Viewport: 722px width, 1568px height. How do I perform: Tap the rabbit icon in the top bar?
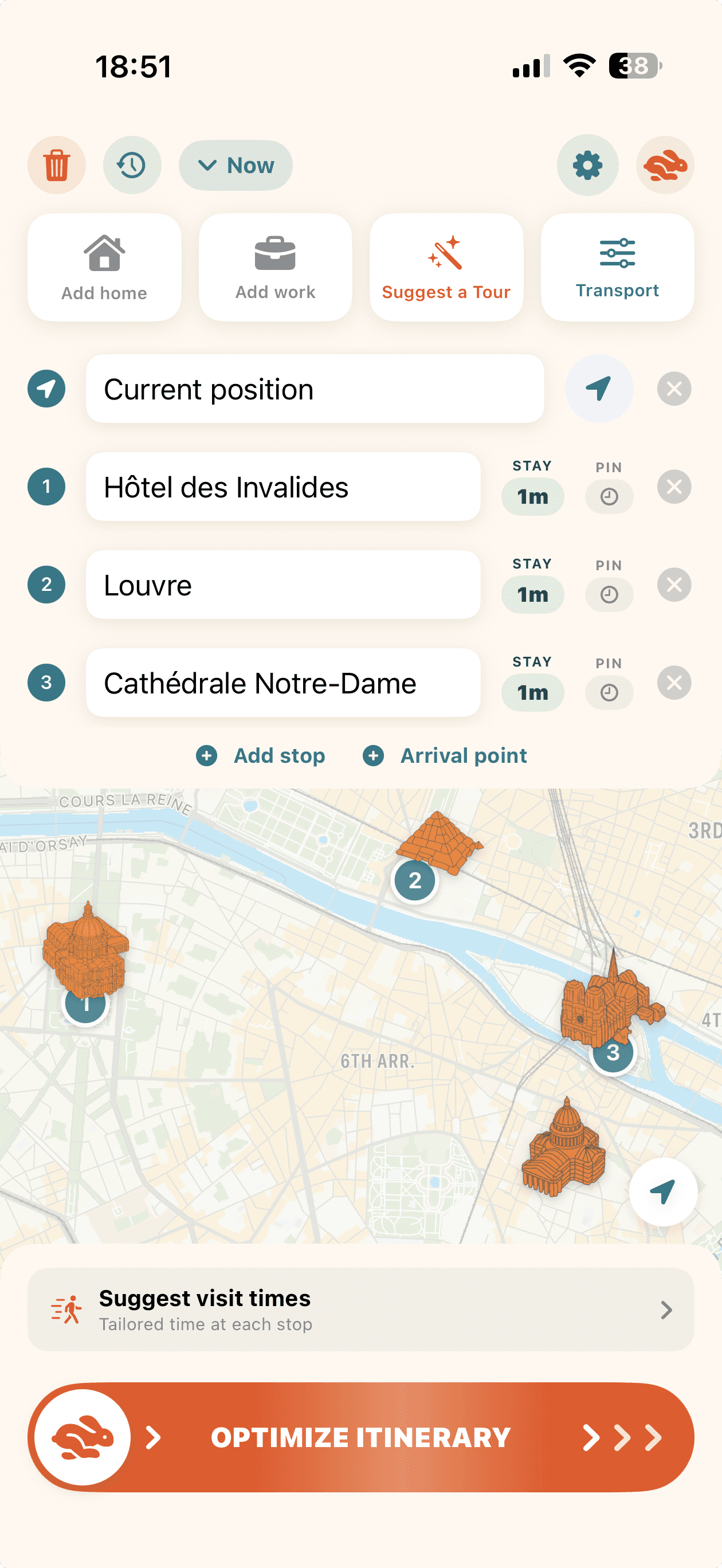(665, 165)
